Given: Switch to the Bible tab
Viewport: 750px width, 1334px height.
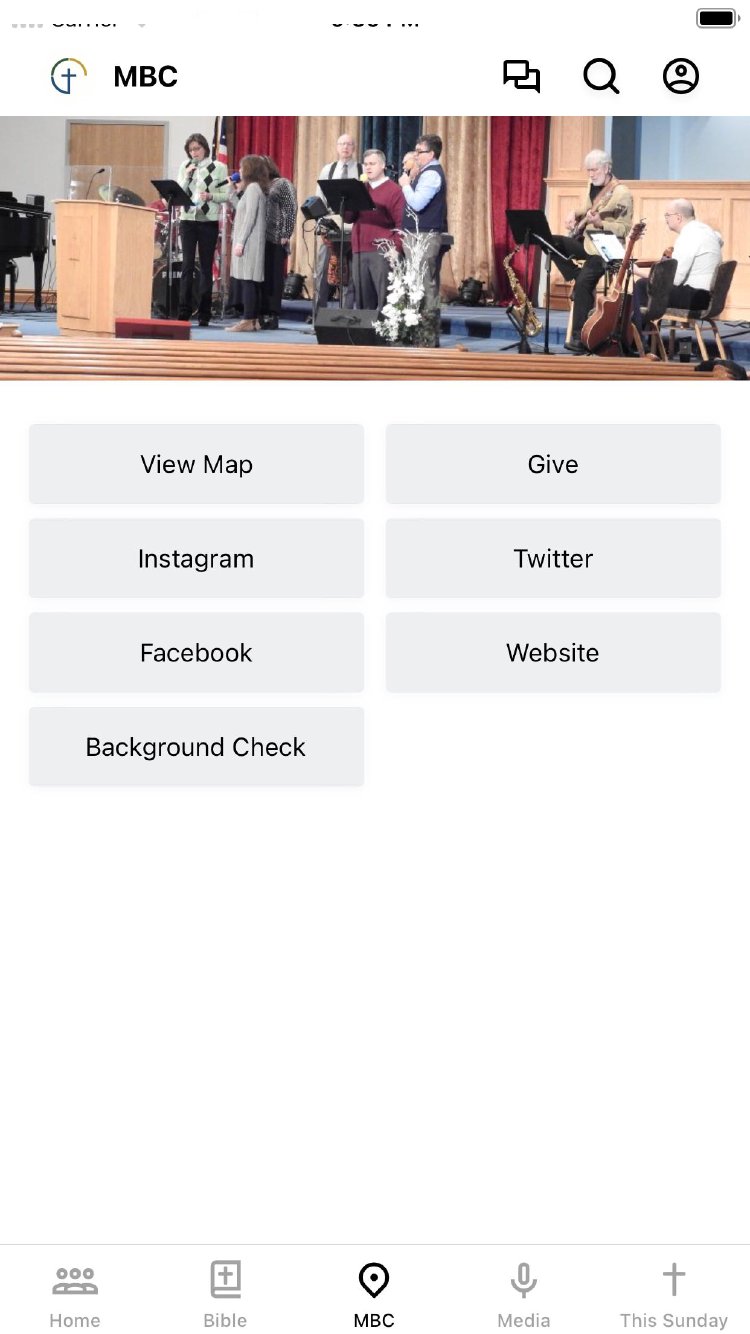Looking at the screenshot, I should [225, 1294].
